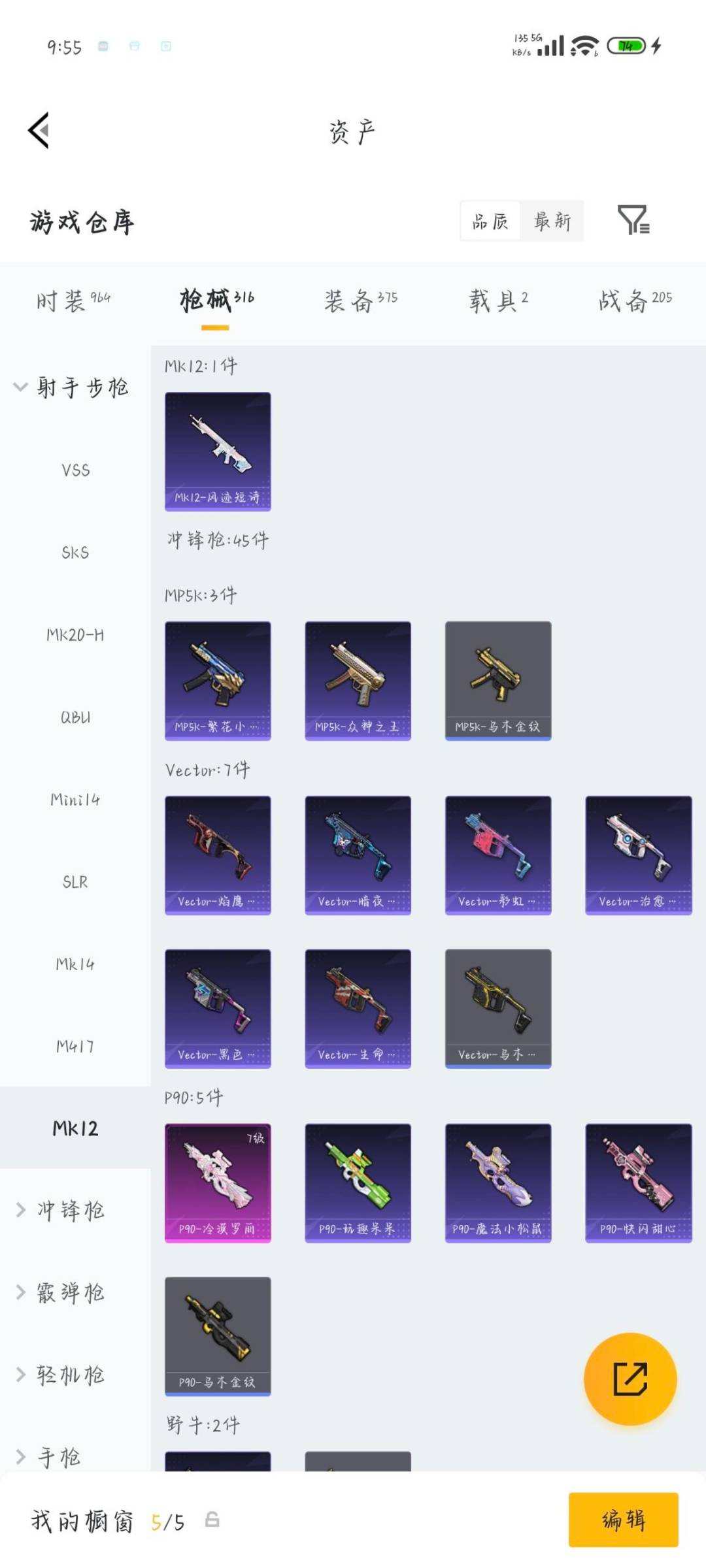Sort the warehouse by 品质

click(490, 221)
